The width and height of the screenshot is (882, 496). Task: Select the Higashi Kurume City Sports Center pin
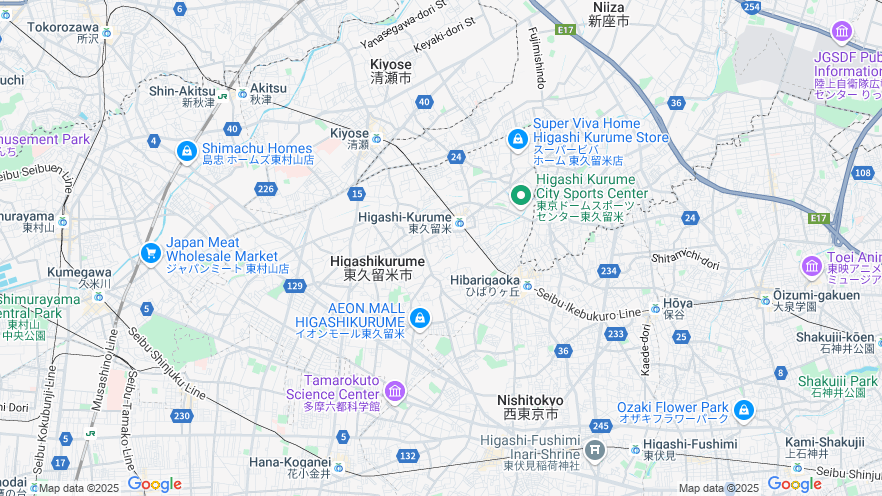520,195
